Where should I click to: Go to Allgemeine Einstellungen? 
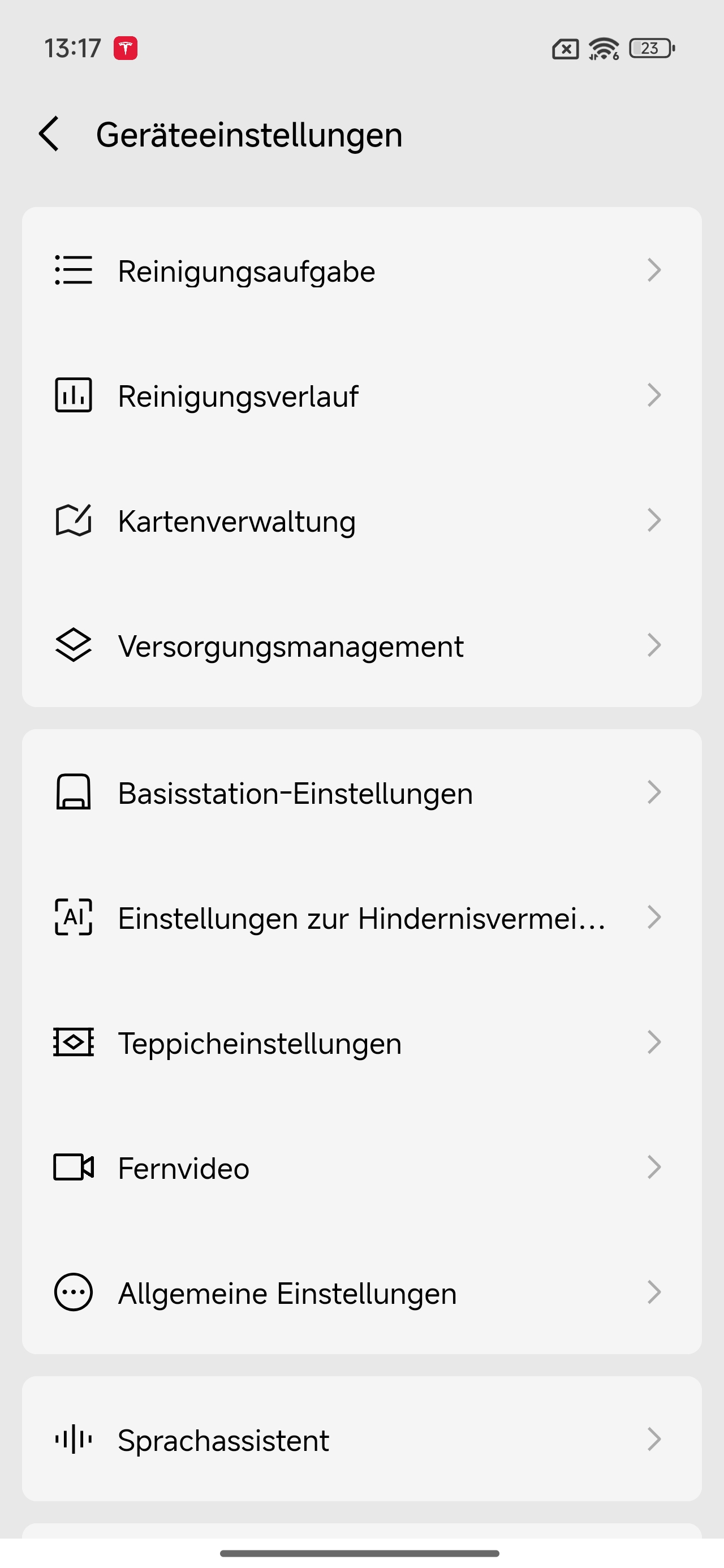pos(361,1293)
